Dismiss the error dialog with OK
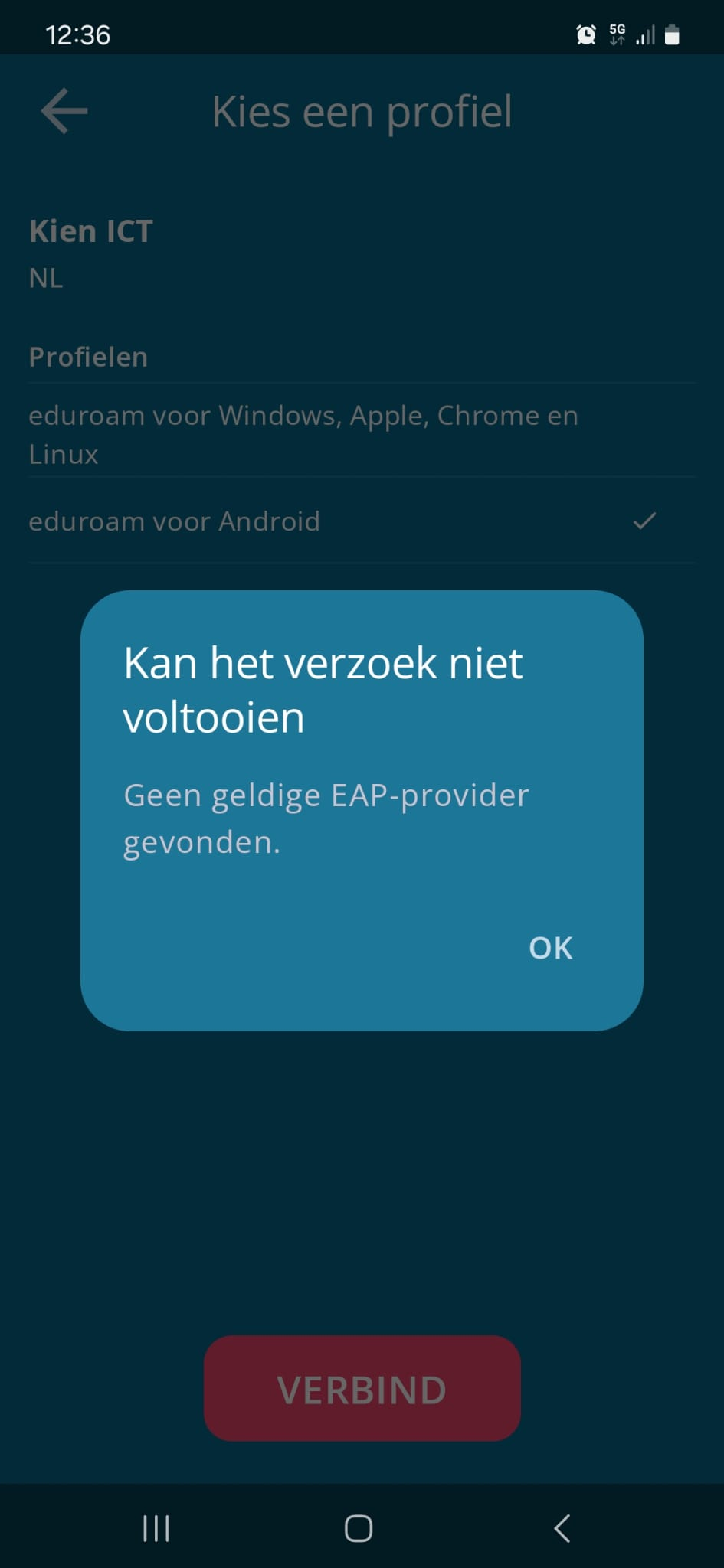 coord(550,948)
